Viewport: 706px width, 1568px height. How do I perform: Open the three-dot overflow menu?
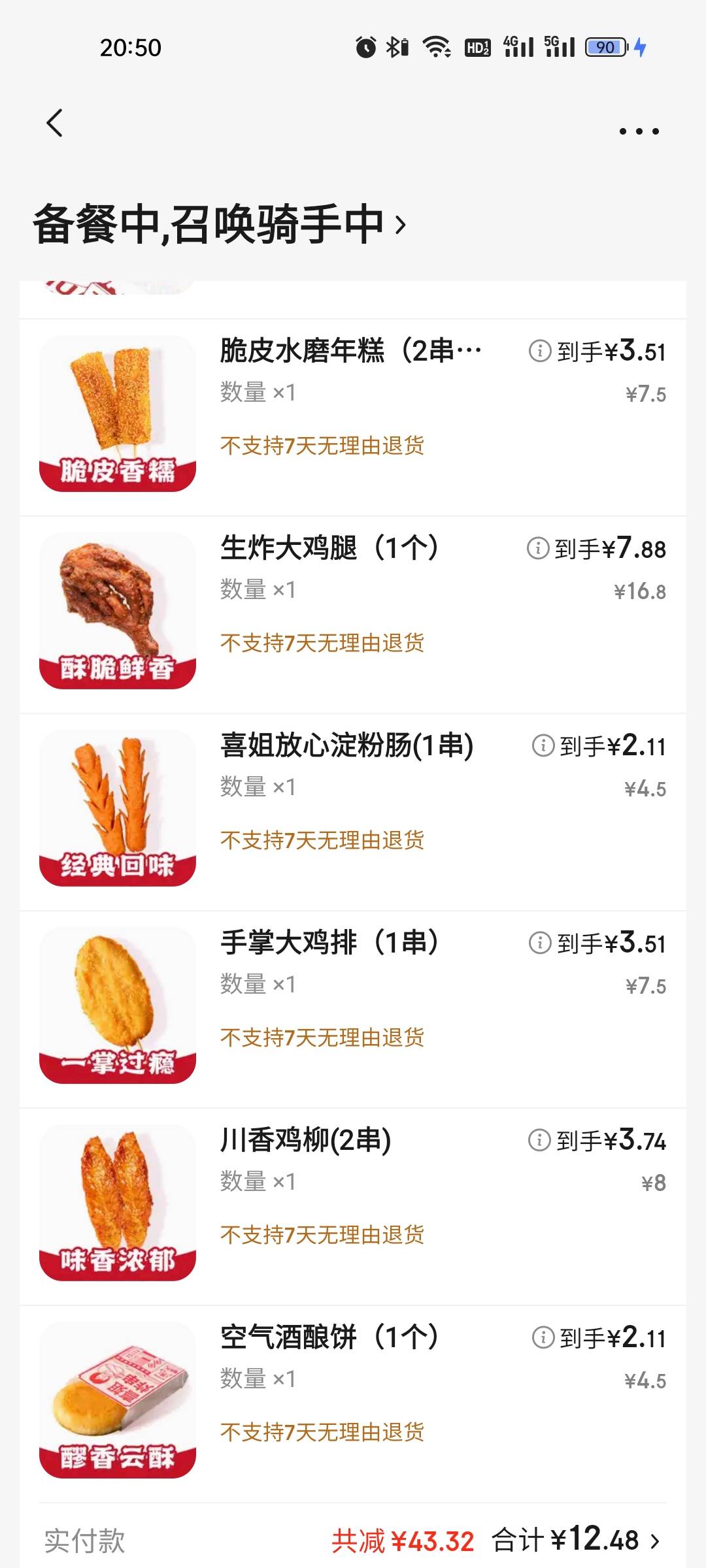tap(639, 131)
